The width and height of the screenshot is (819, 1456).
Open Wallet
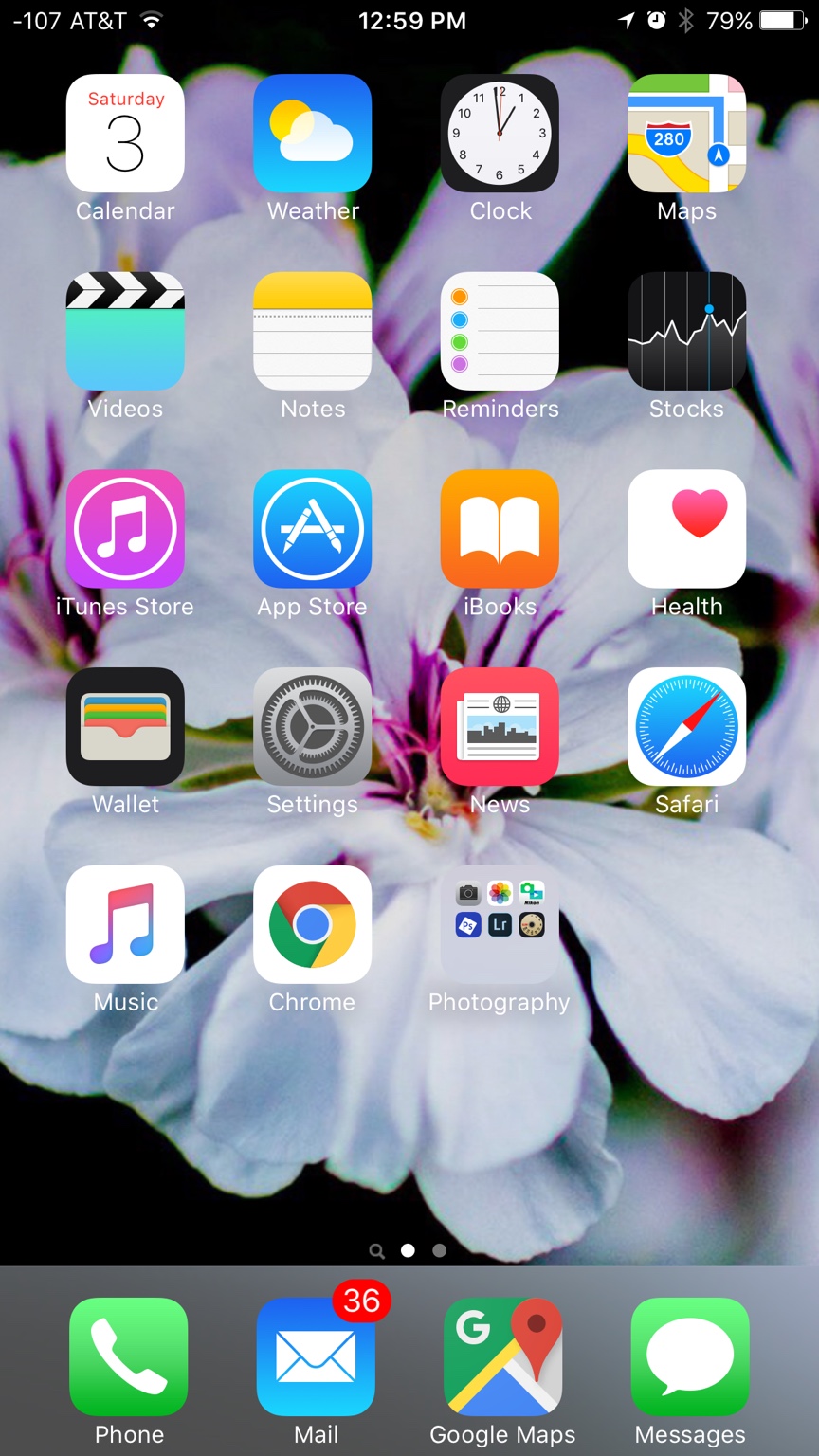click(x=125, y=727)
